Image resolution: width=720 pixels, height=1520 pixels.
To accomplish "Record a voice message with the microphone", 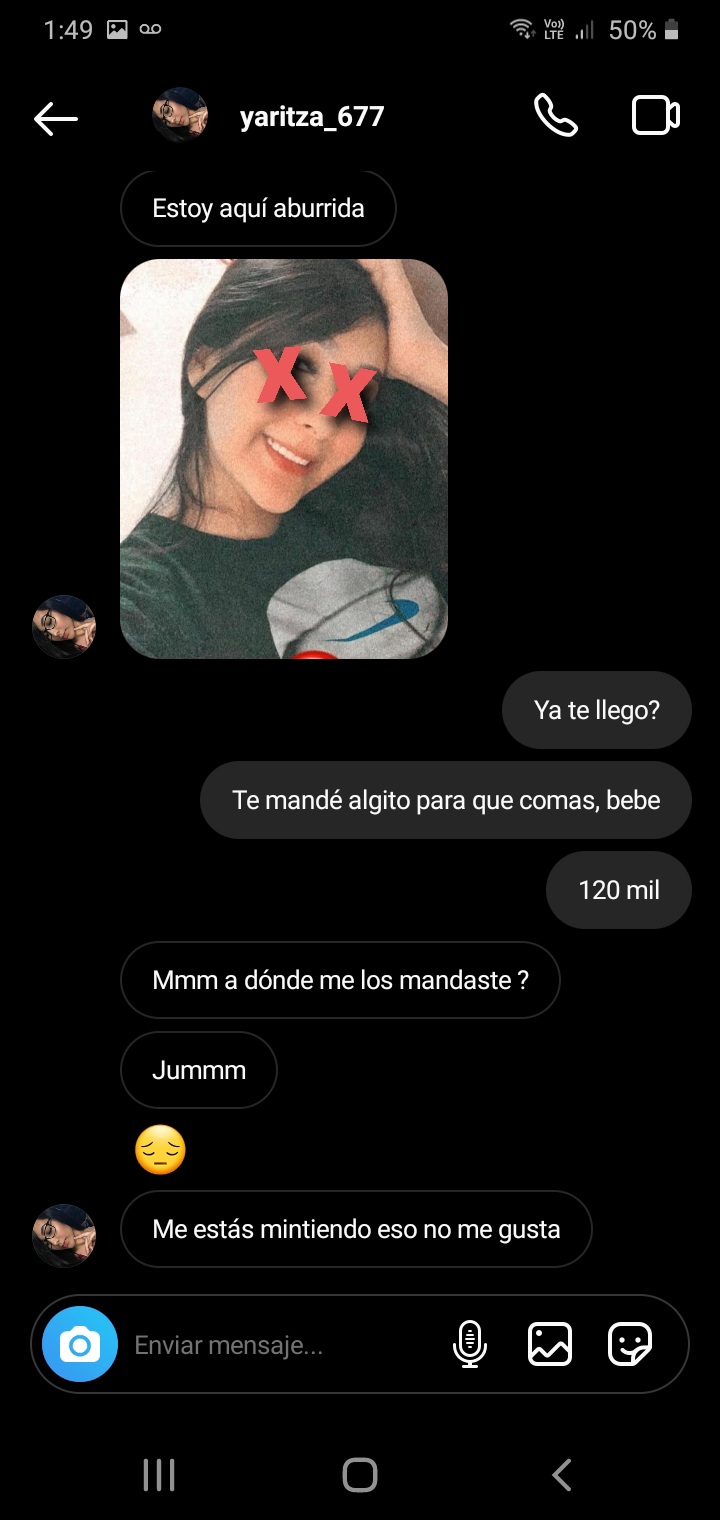I will [x=469, y=1344].
